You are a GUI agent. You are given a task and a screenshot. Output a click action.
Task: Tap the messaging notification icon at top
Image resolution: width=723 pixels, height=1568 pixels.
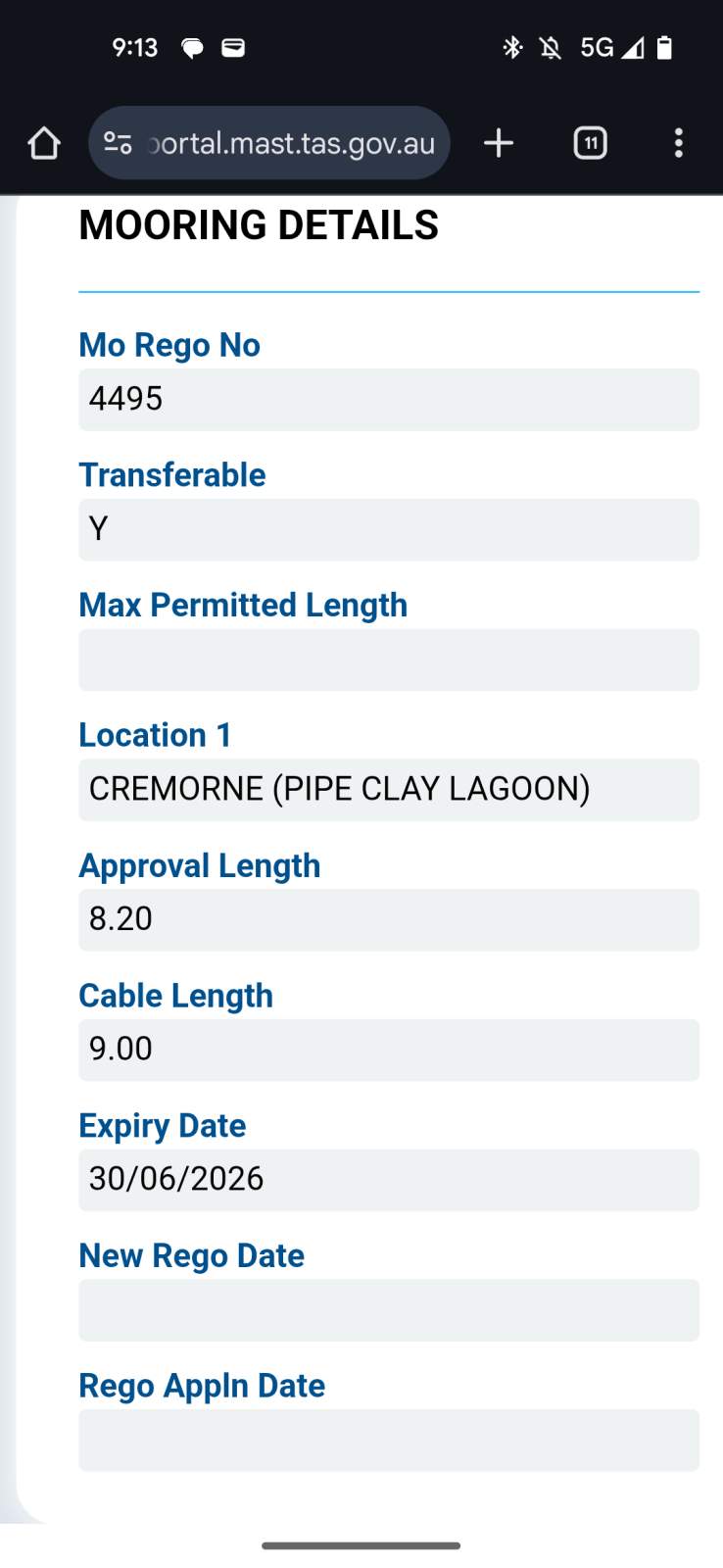pos(193,47)
